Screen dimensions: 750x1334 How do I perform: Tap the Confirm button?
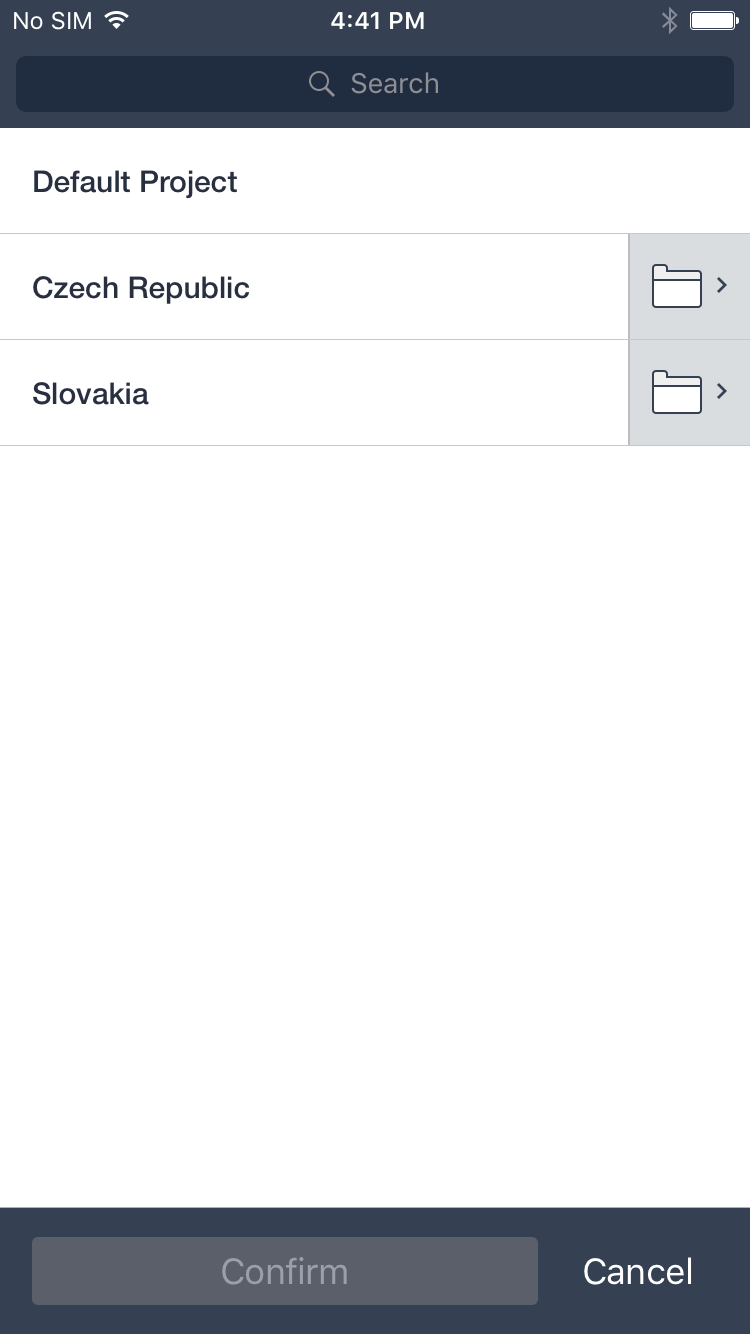[285, 1271]
